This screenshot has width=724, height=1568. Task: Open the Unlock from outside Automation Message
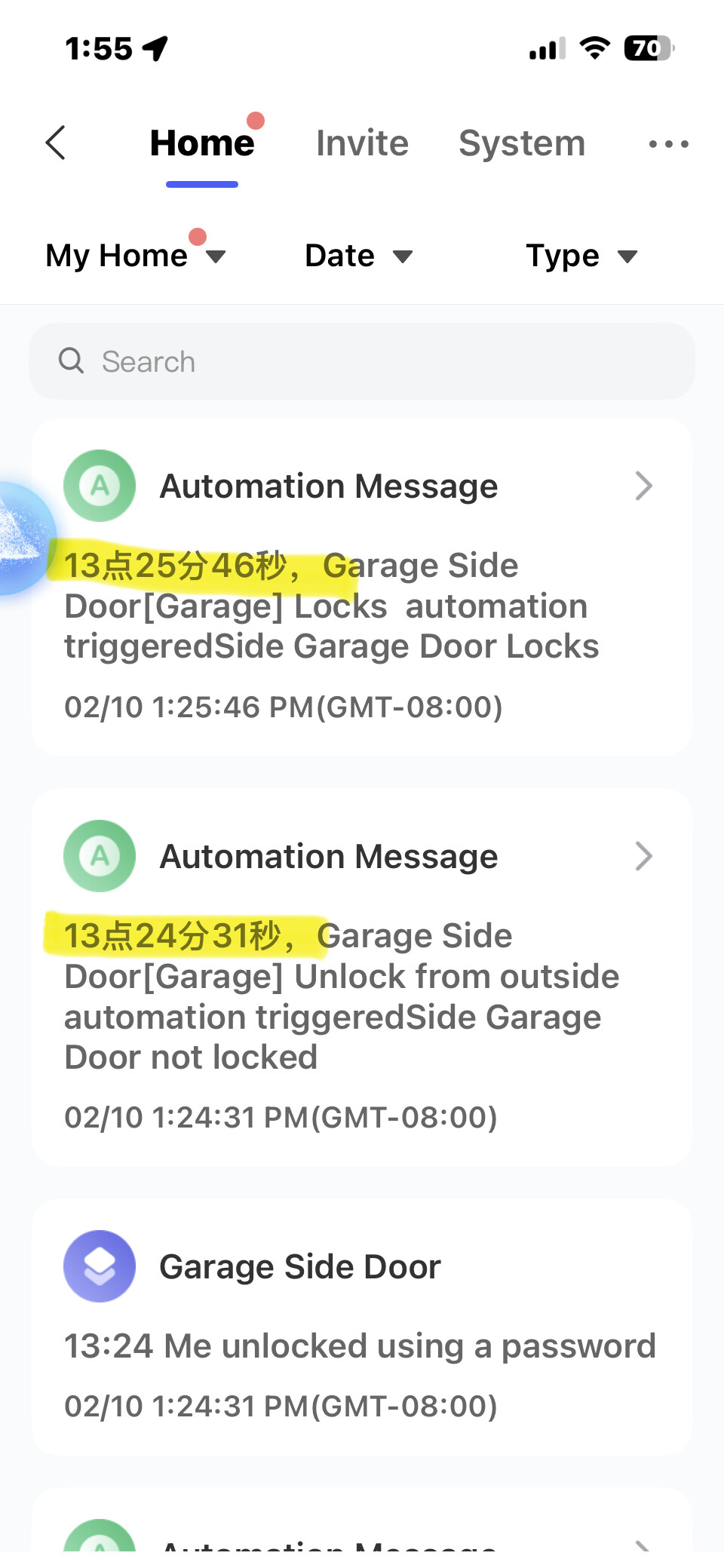coord(362,977)
